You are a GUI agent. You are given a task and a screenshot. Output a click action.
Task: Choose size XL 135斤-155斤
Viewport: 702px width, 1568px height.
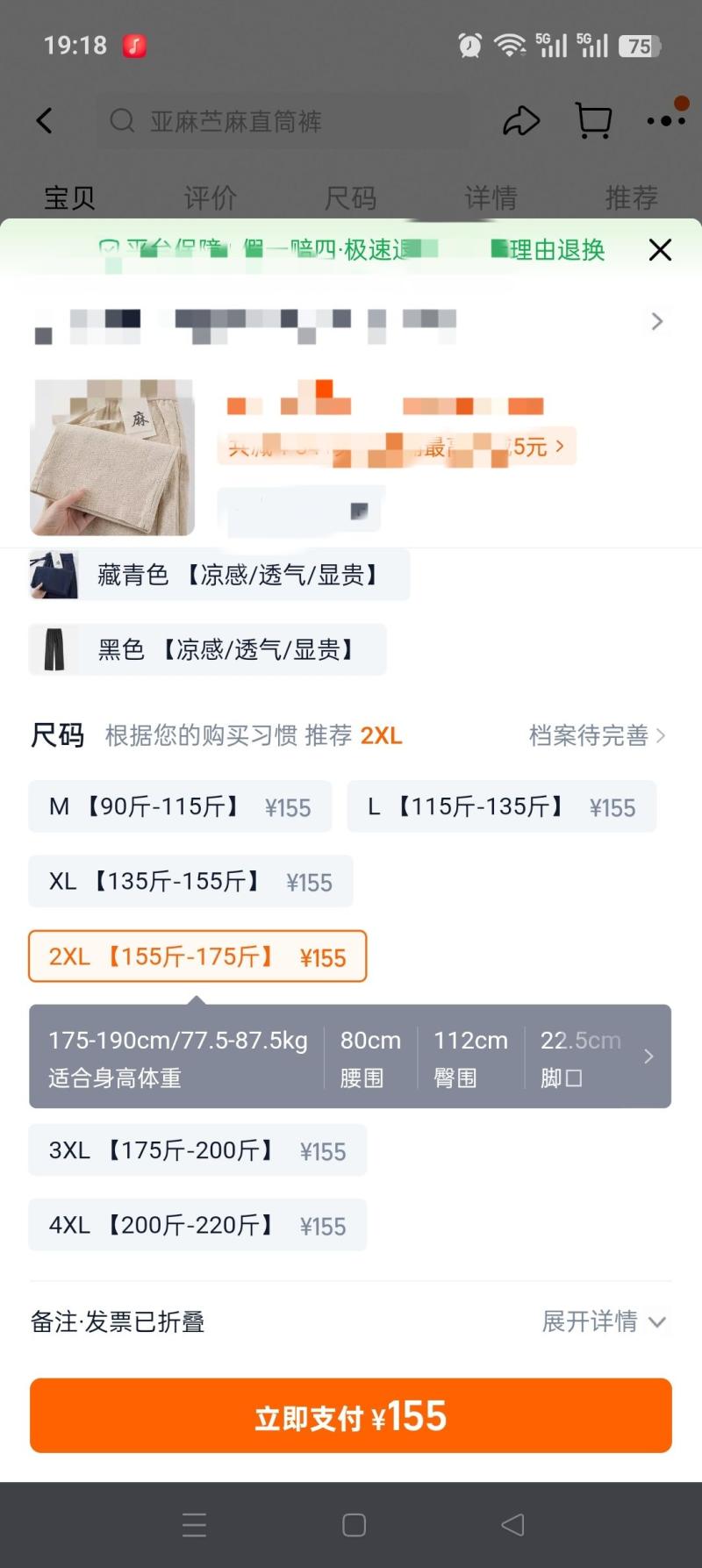point(190,882)
